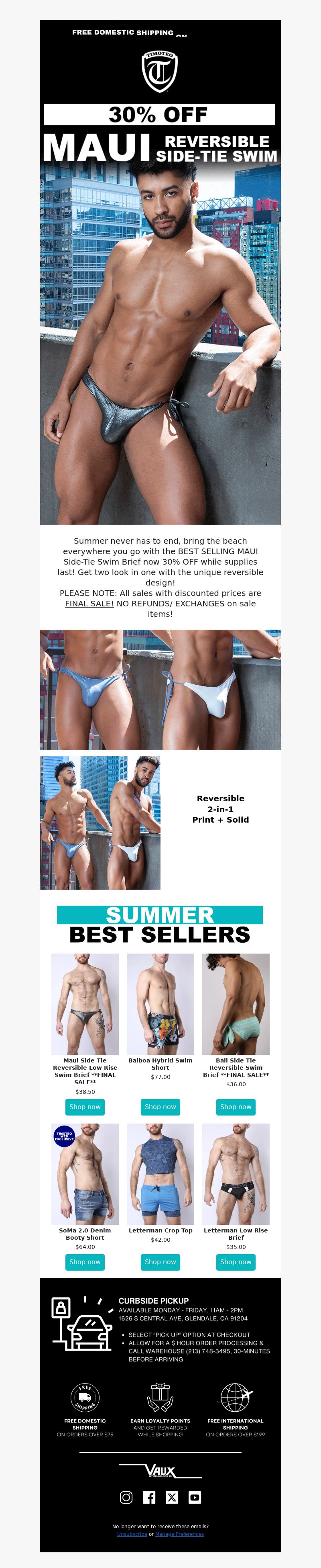Open the Maui Side Tie product image
Image resolution: width=321 pixels, height=1568 pixels.
click(85, 1004)
